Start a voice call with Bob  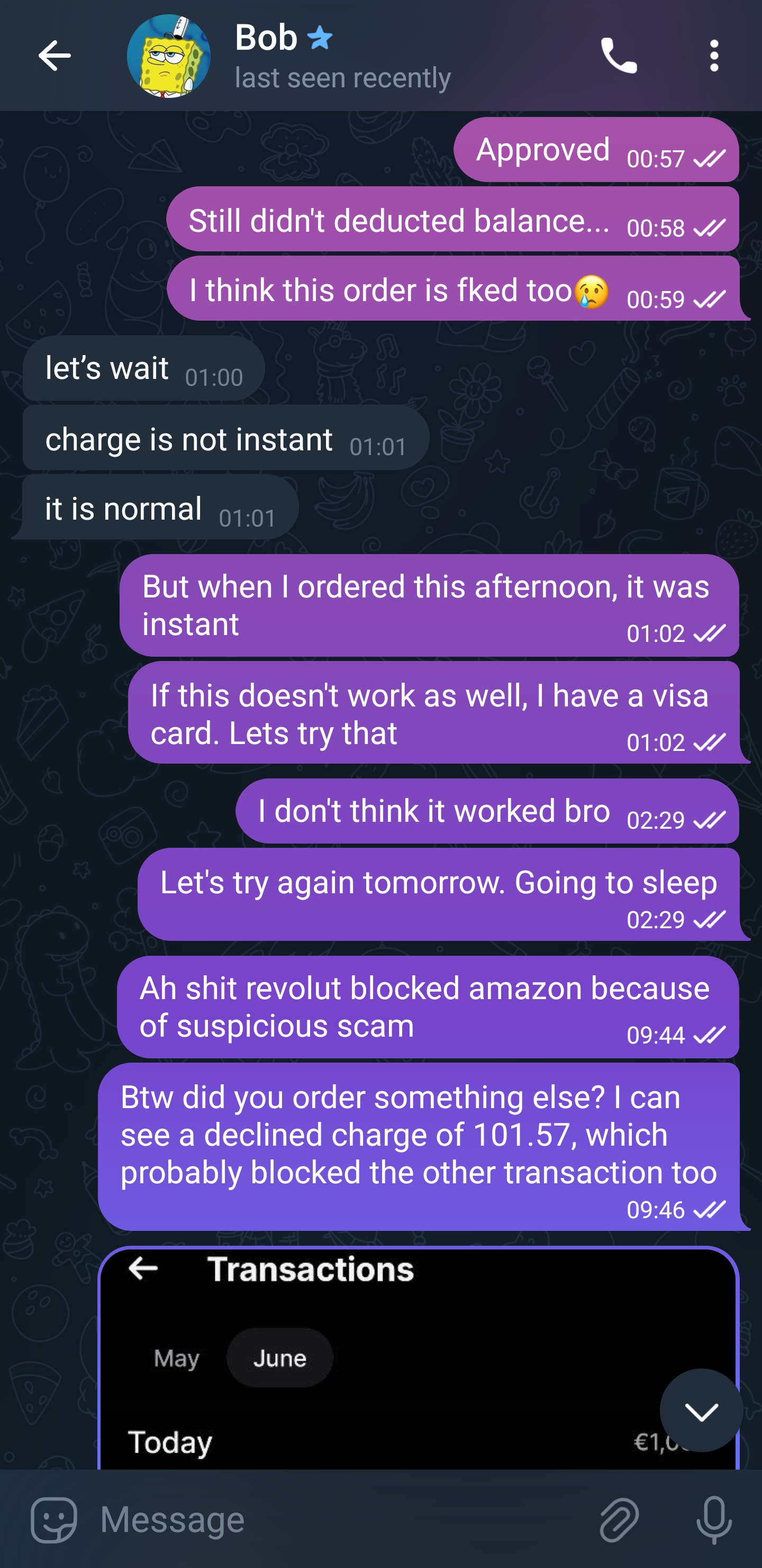coord(619,56)
